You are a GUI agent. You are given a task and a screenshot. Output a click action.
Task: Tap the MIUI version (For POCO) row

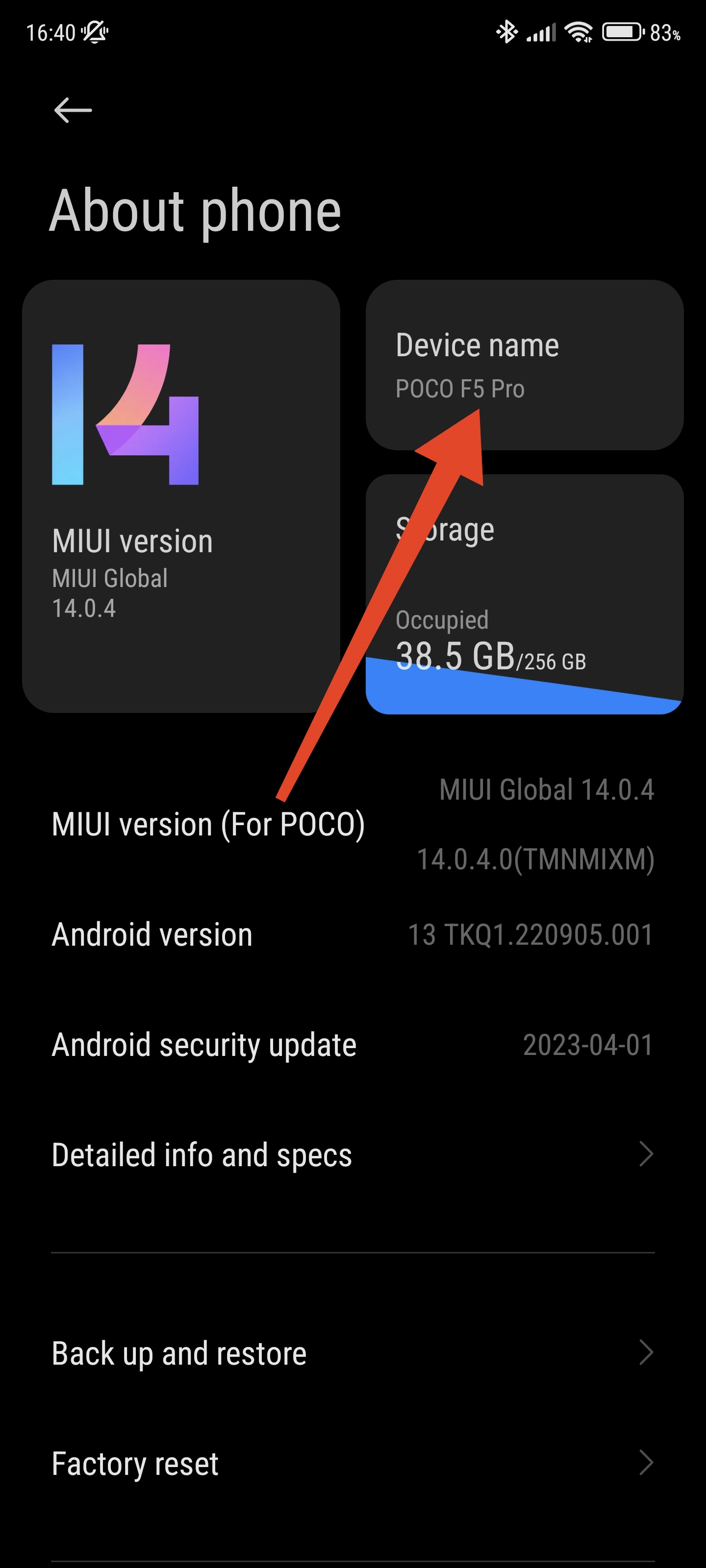pyautogui.click(x=353, y=824)
